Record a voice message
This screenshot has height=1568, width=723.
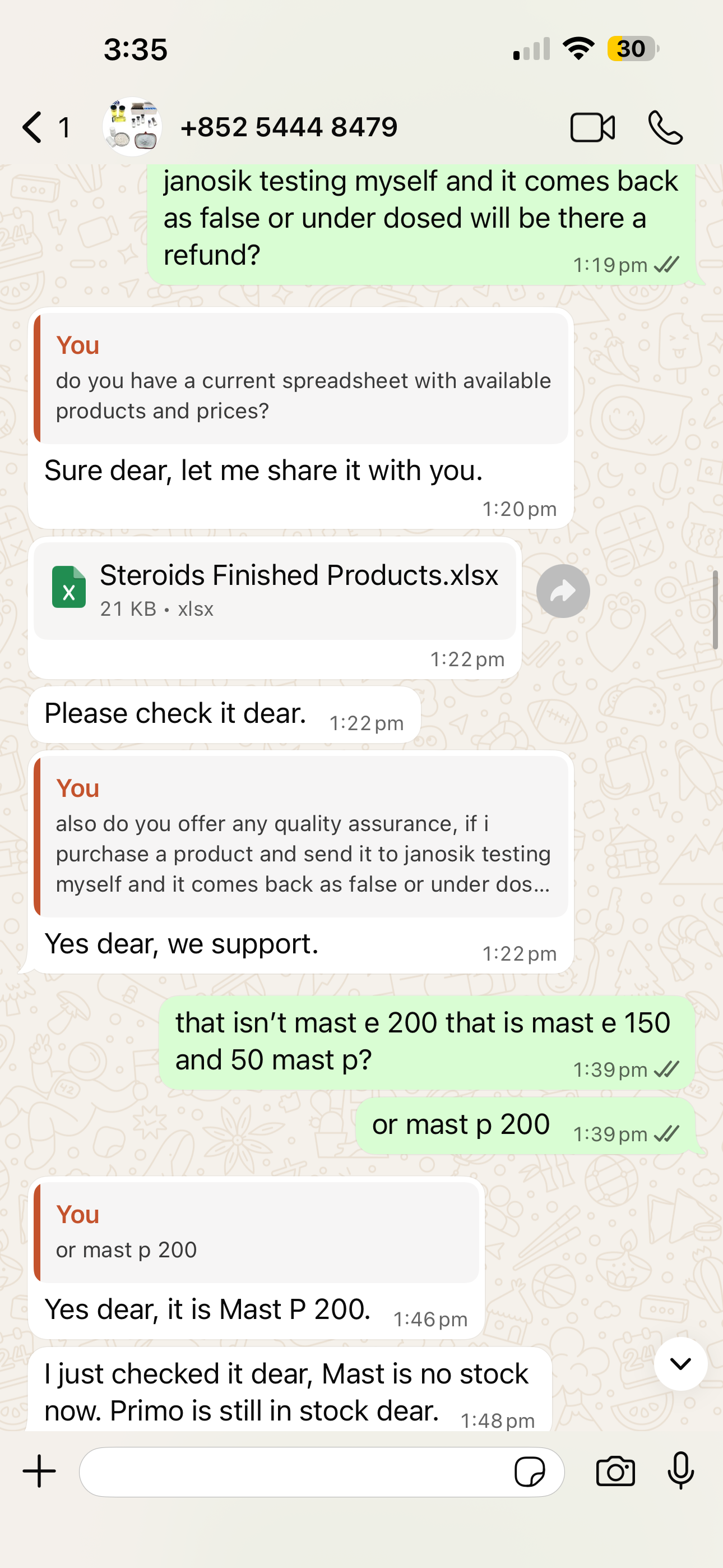[680, 1471]
